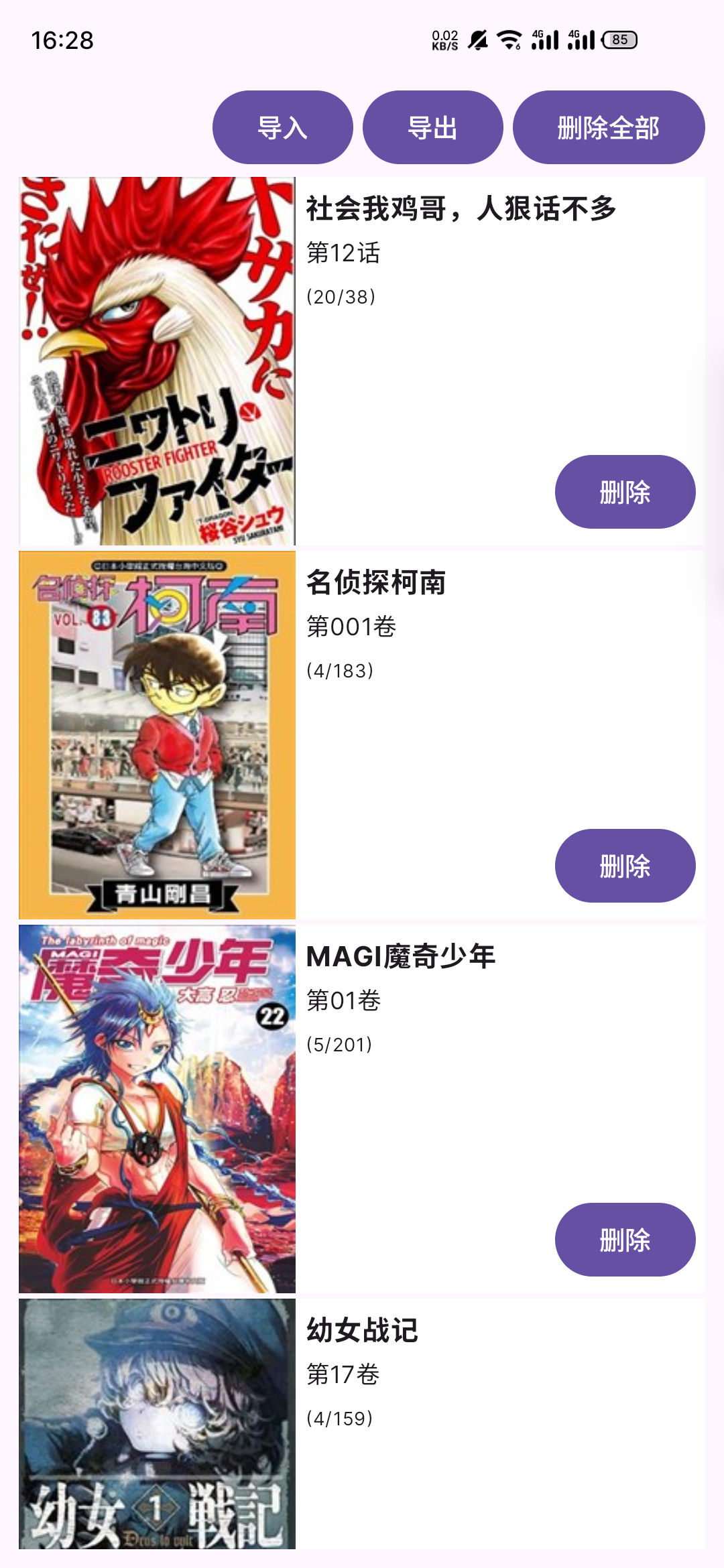Tap the 导入 import button
Screen dimensions: 724x1568
point(282,127)
